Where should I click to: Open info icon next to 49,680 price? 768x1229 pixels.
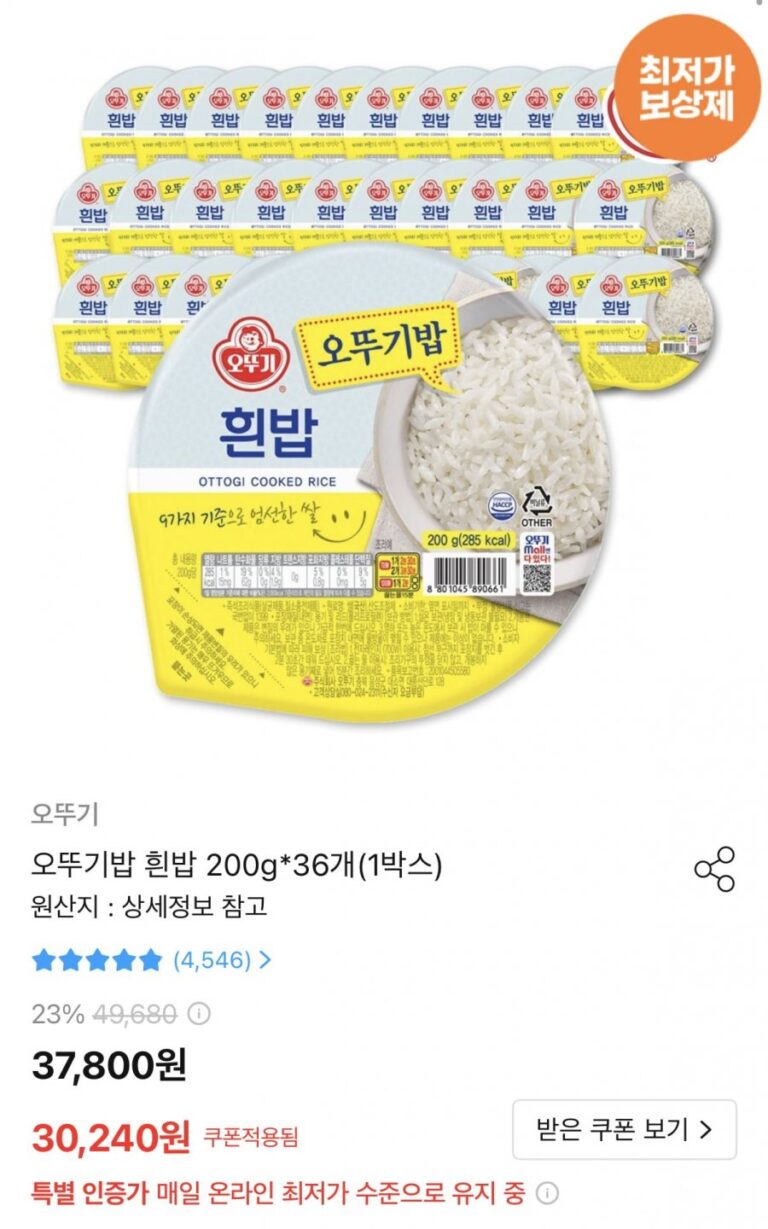pos(200,1014)
